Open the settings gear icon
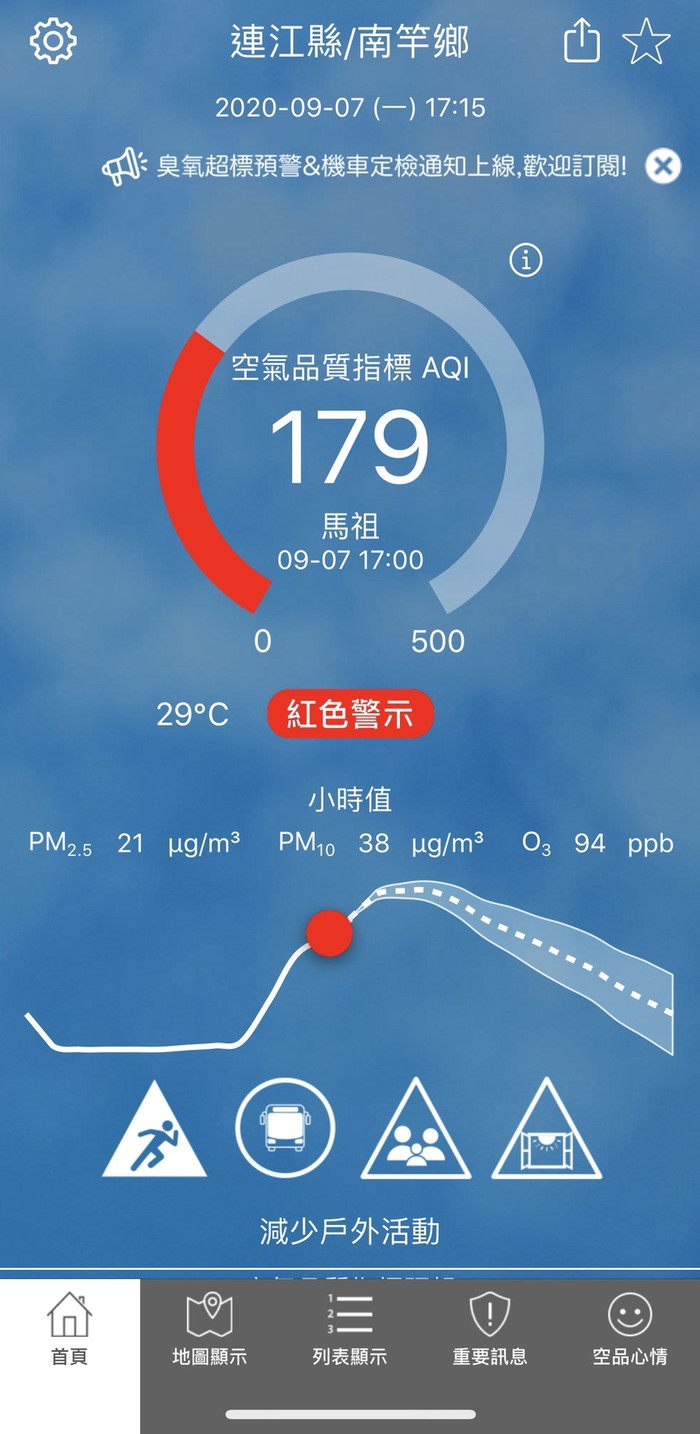Image resolution: width=700 pixels, height=1434 pixels. coord(53,42)
